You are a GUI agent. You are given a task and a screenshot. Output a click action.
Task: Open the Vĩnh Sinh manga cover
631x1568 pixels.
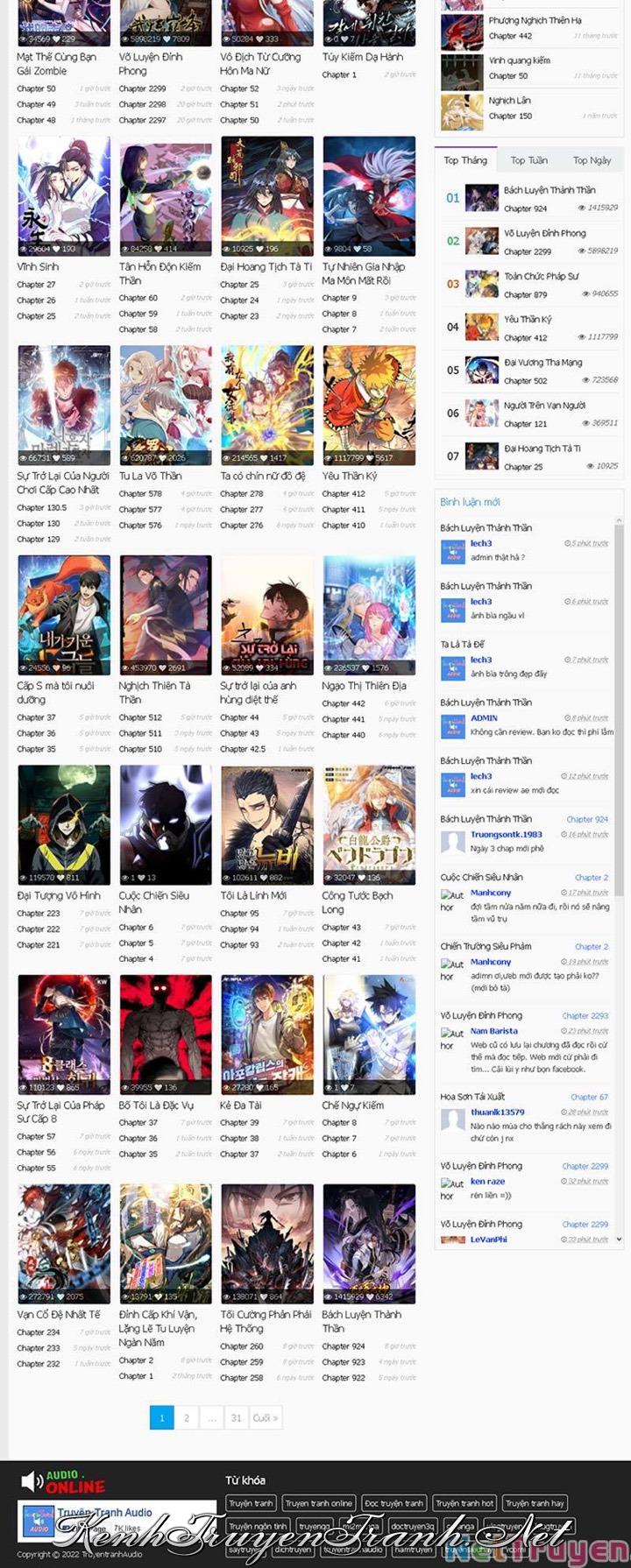tap(64, 194)
